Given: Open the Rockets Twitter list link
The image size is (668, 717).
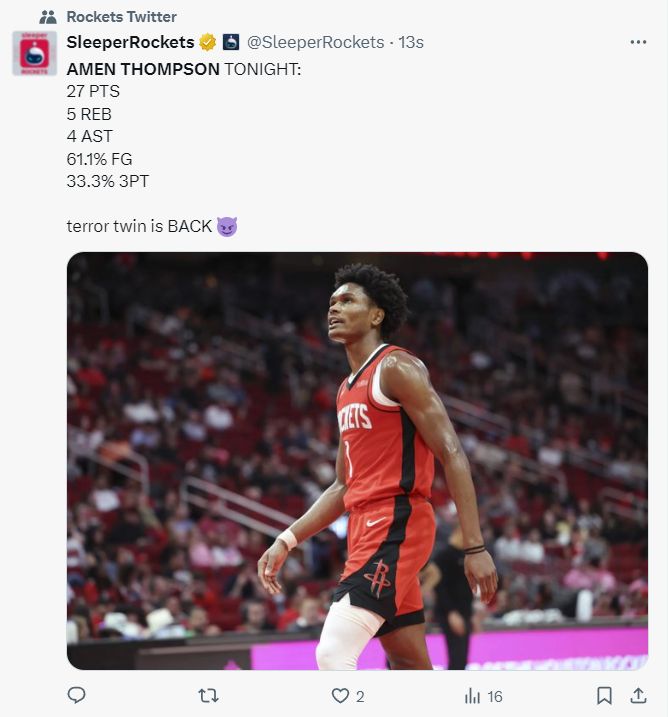Looking at the screenshot, I should (121, 17).
